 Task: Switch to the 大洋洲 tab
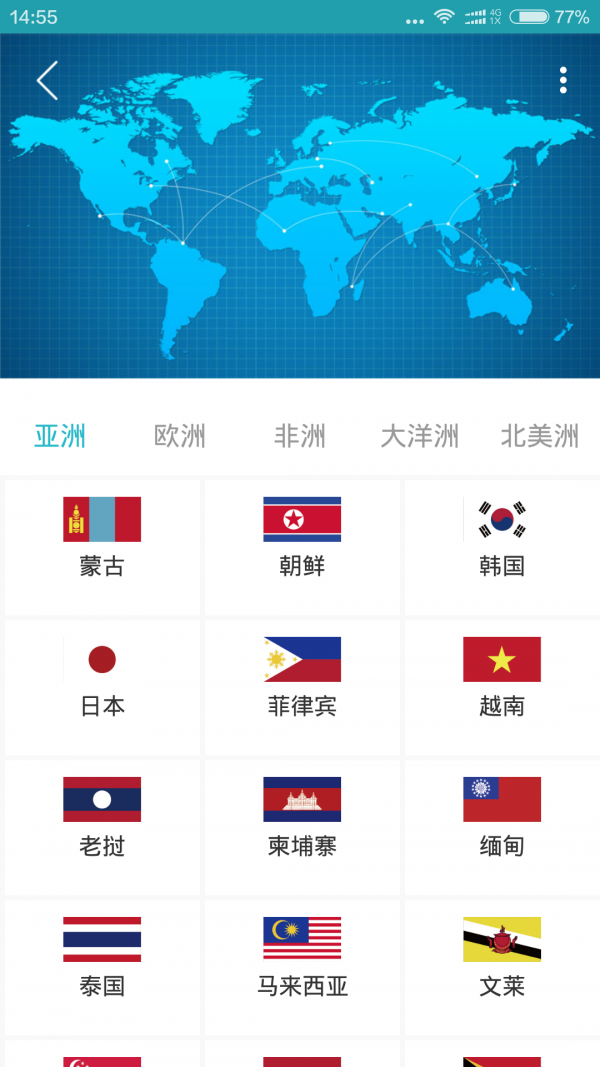click(420, 436)
